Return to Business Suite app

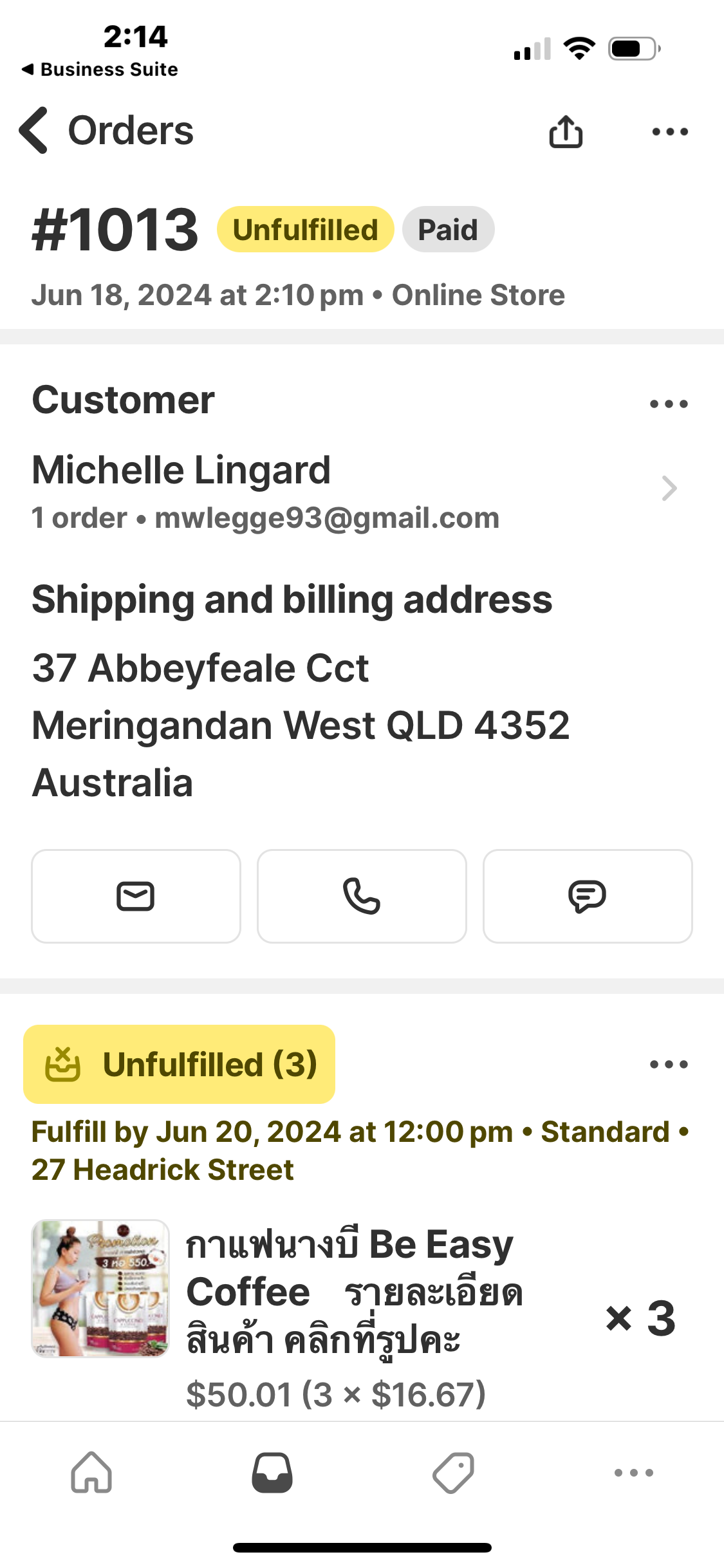coord(100,70)
